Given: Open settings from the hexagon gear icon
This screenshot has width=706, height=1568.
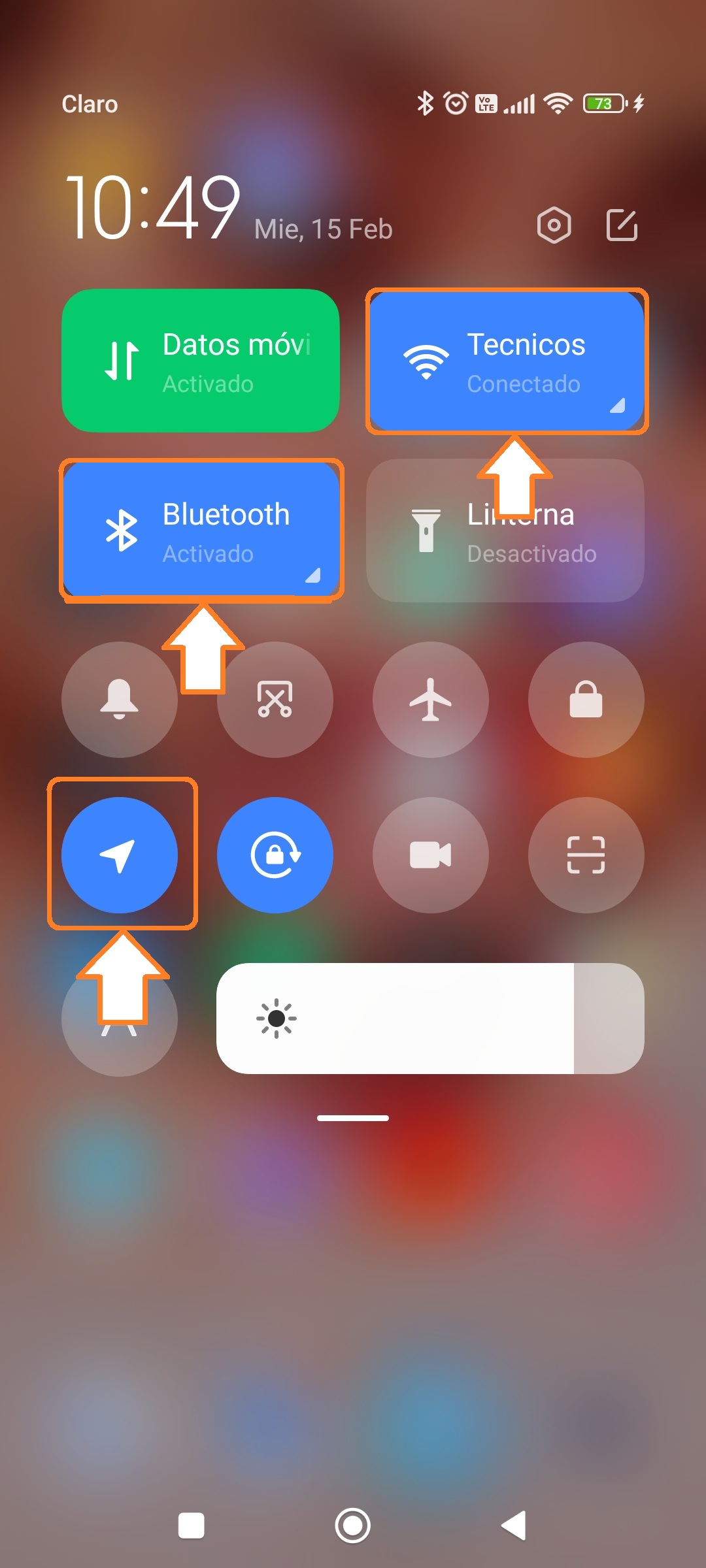Looking at the screenshot, I should point(554,225).
